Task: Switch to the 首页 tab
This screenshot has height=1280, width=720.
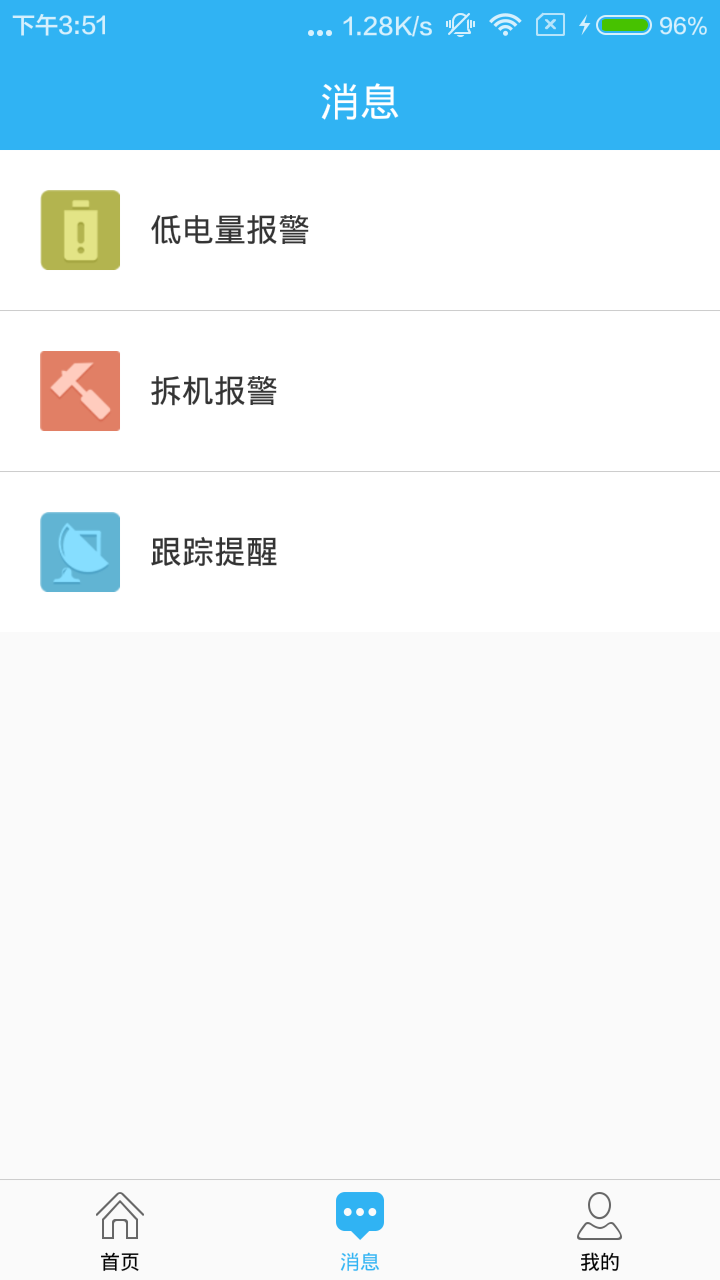Action: click(120, 1231)
